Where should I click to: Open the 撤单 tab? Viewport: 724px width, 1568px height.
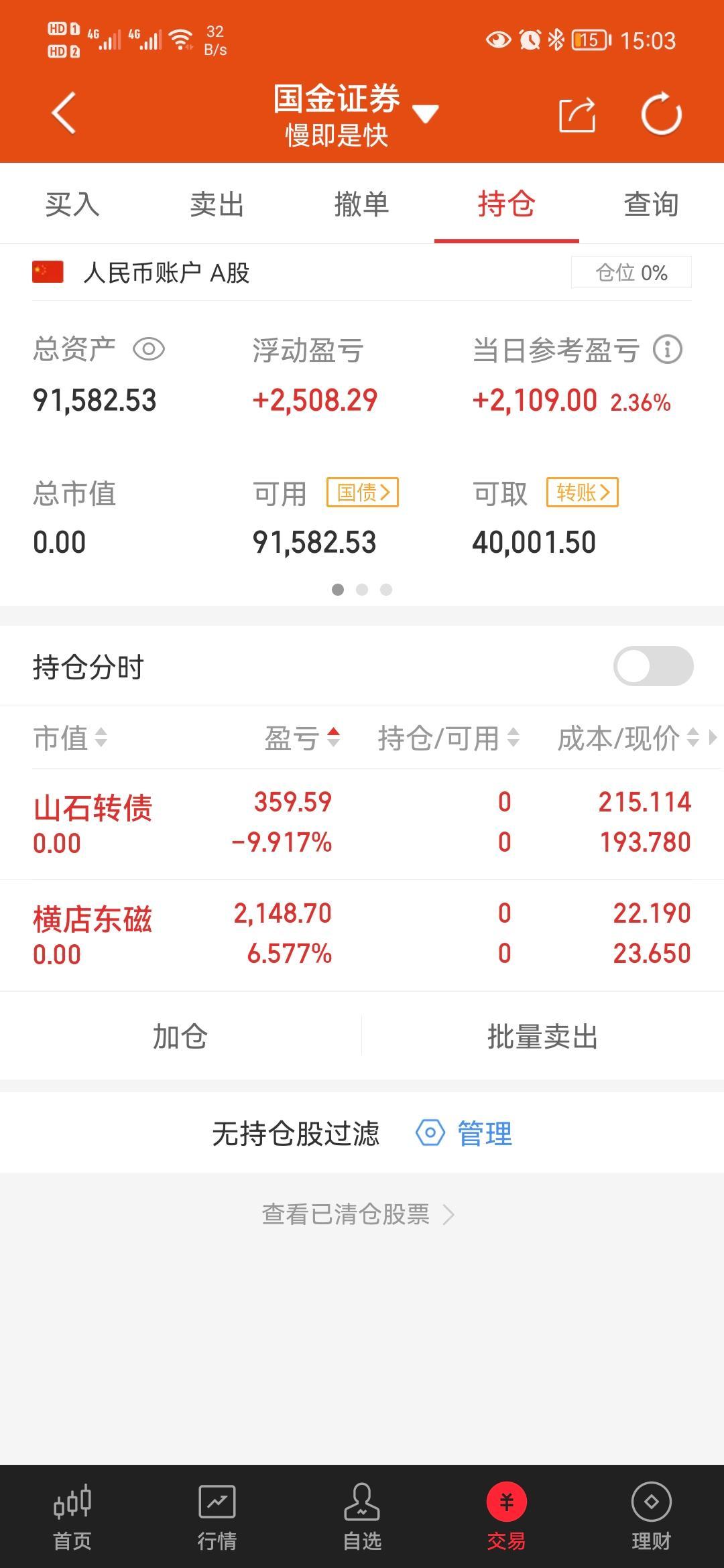(x=362, y=204)
